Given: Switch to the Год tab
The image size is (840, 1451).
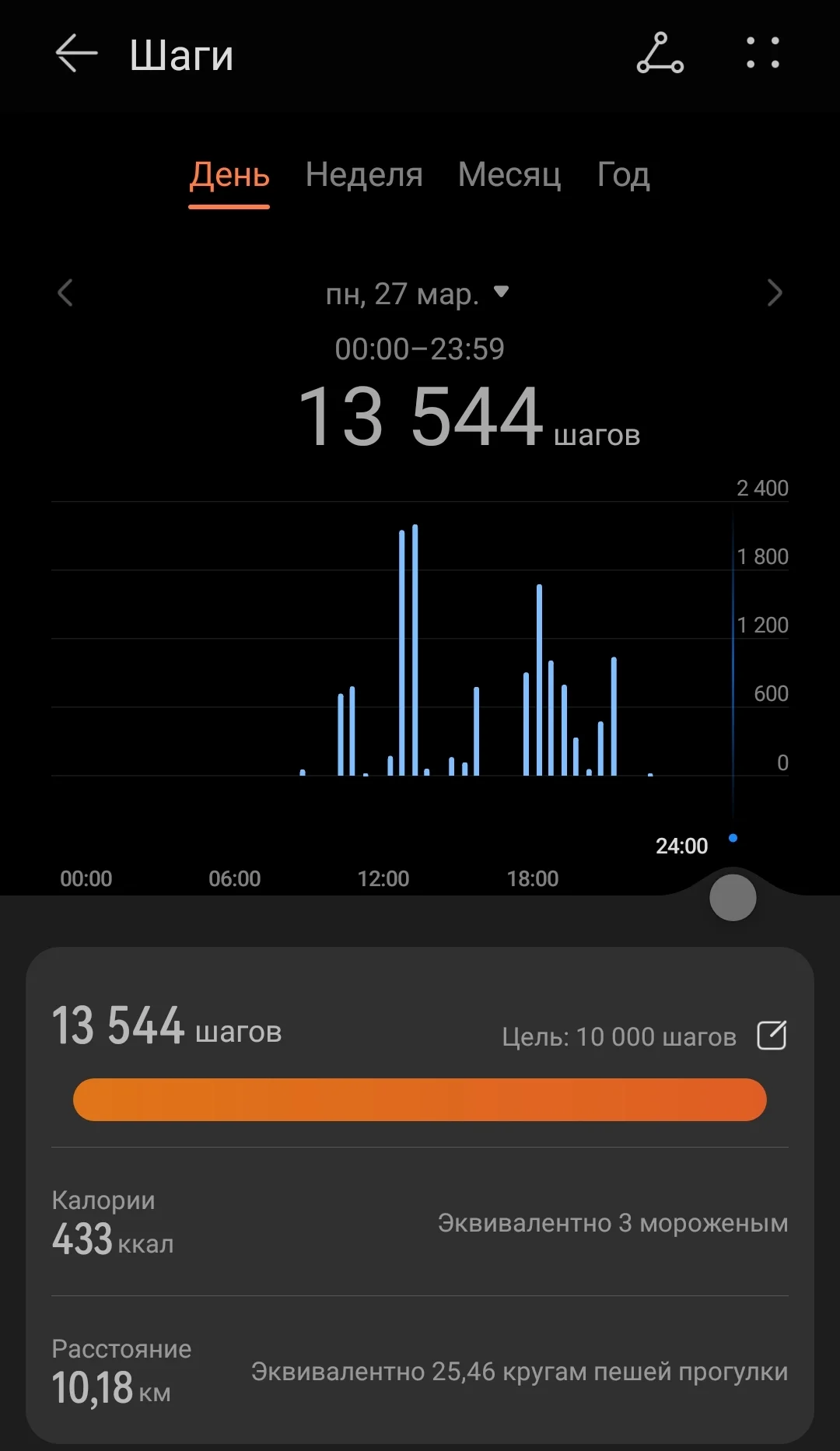Looking at the screenshot, I should point(623,175).
